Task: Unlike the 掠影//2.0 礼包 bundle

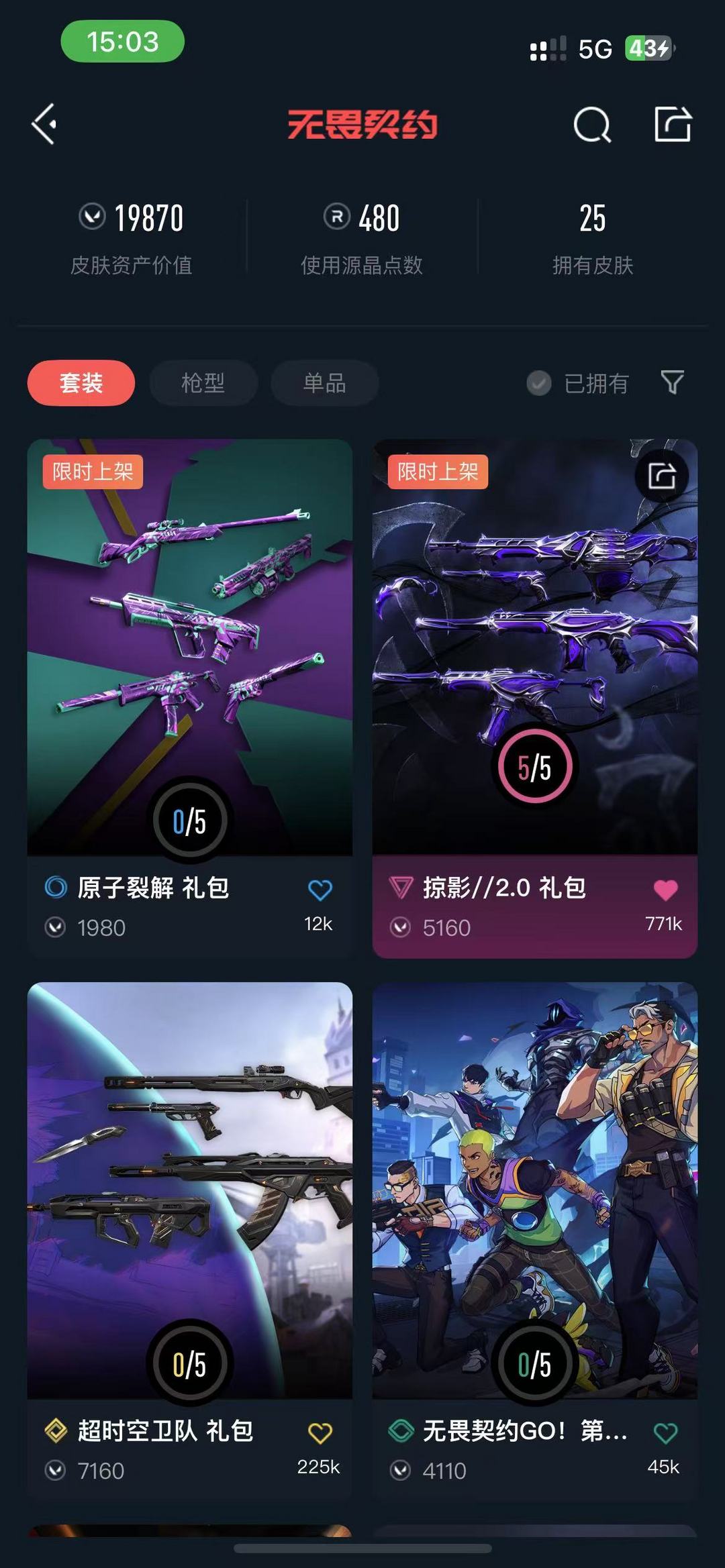Action: pos(665,890)
